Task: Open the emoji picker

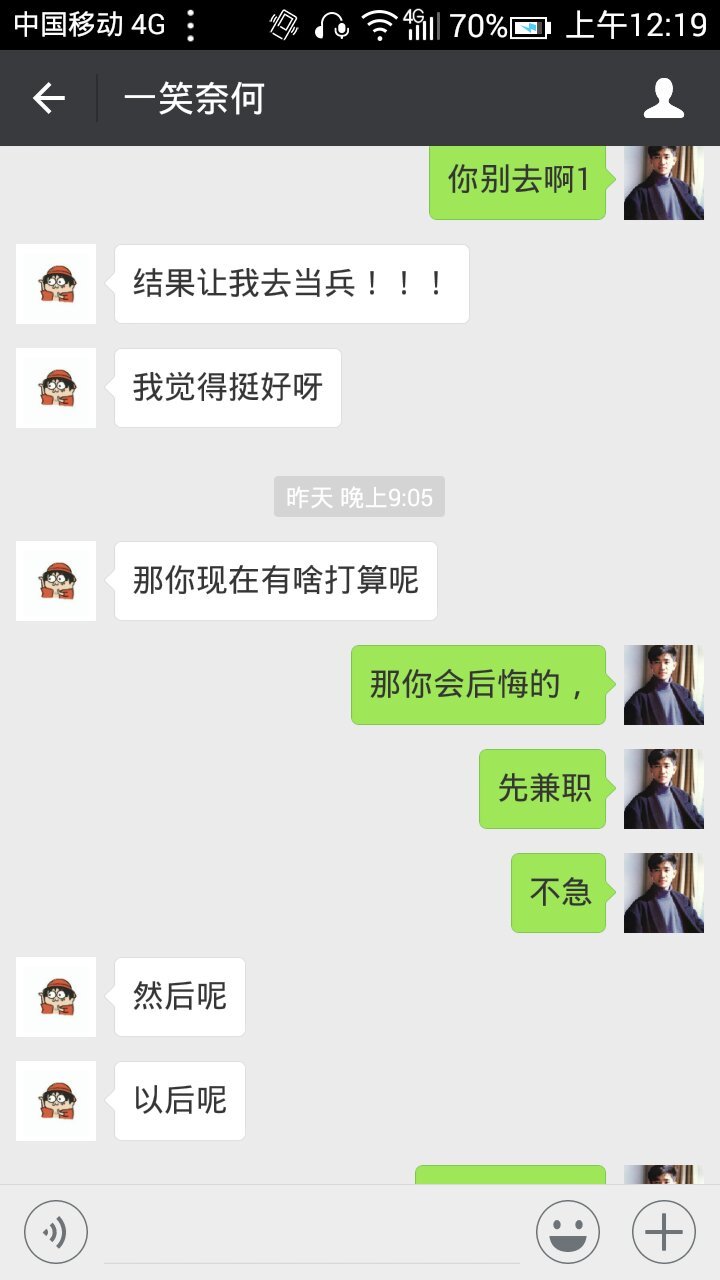Action: [567, 1231]
